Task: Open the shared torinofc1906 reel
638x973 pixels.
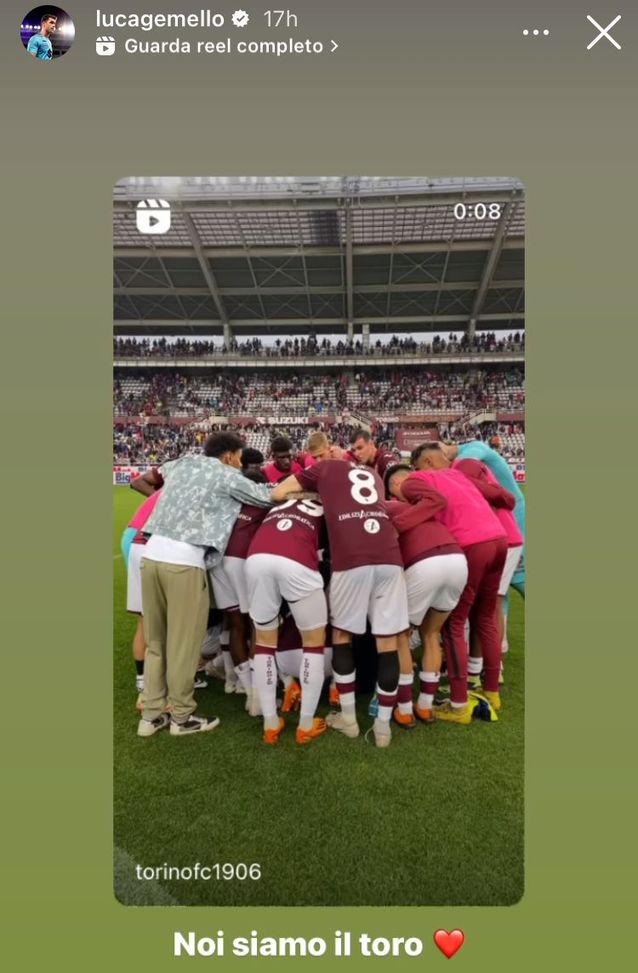Action: tap(318, 540)
